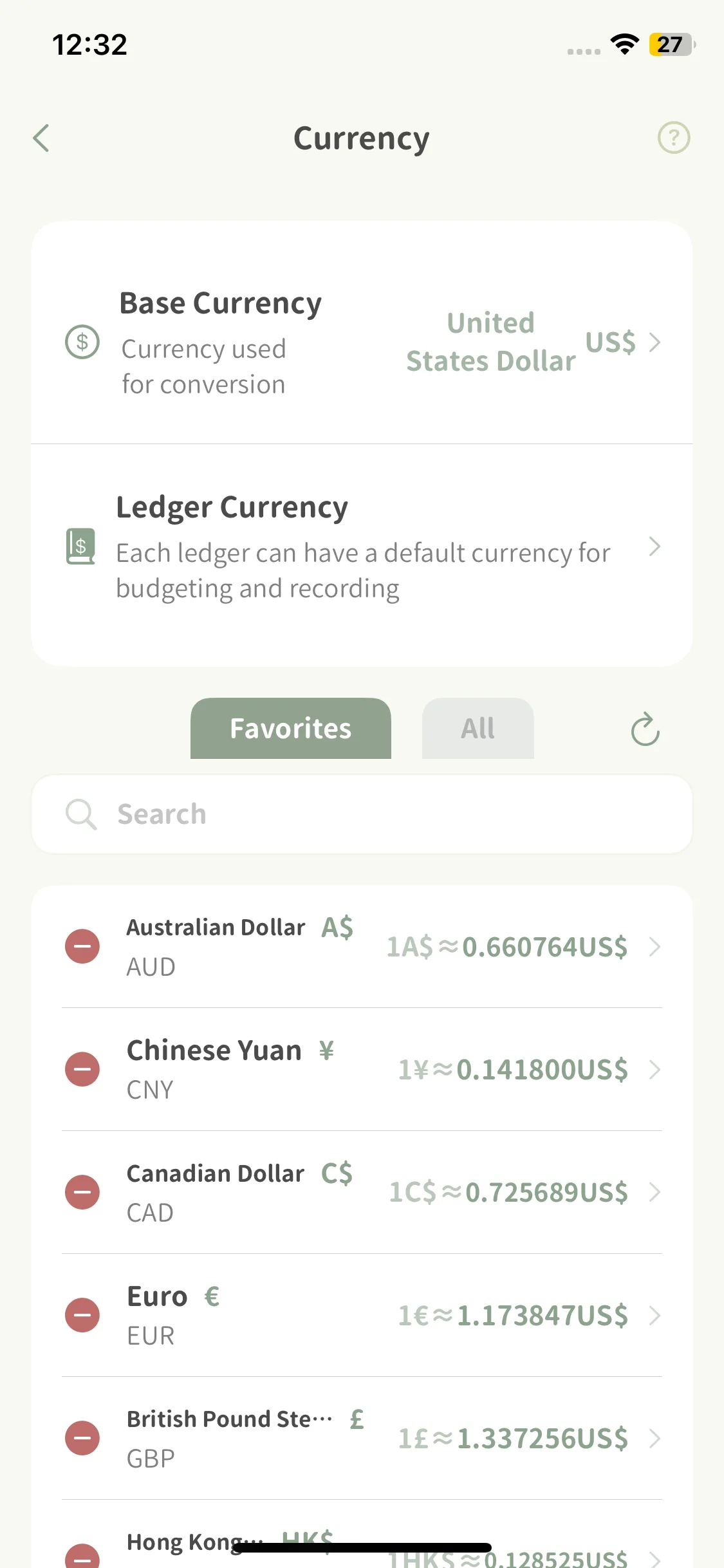
Task: Open the Australian Dollar exchange rate
Action: (515, 947)
